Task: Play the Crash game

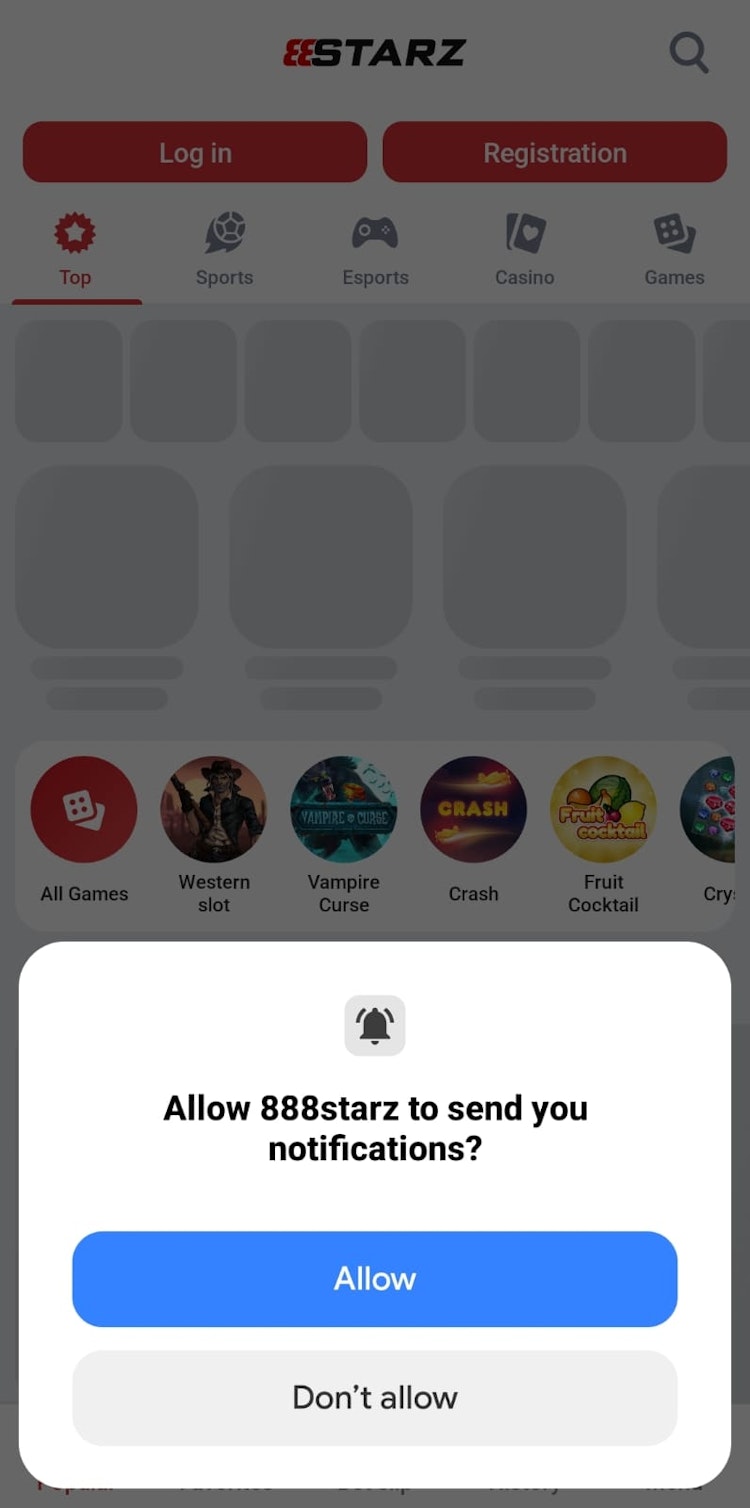Action: [473, 809]
